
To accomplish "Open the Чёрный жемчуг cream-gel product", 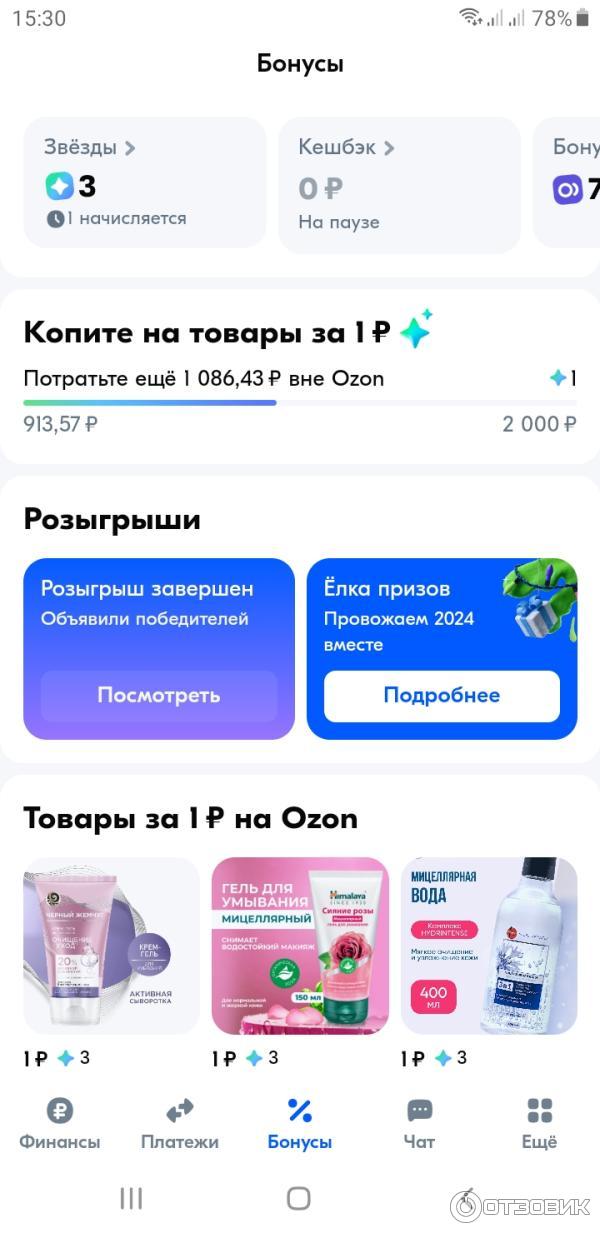I will coord(111,945).
